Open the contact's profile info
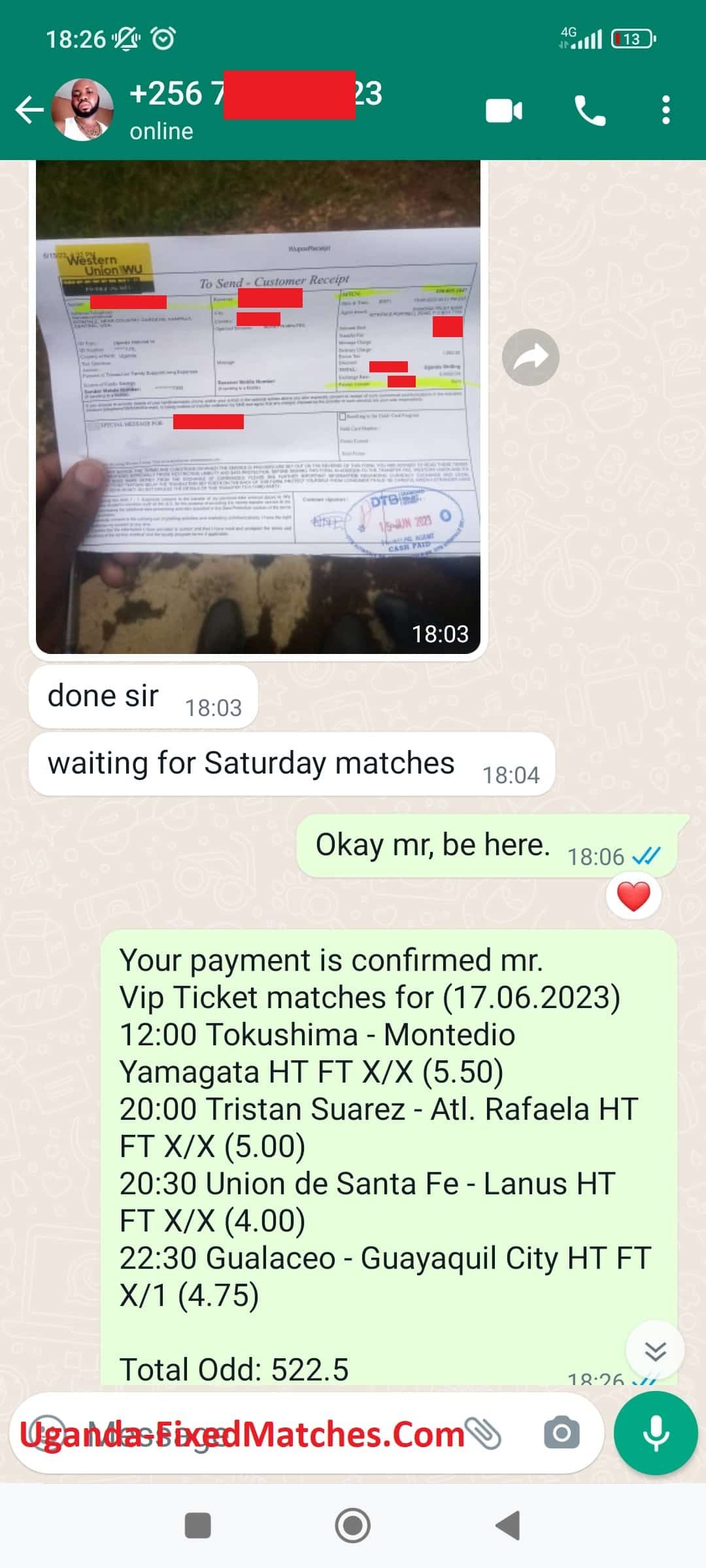706x1568 pixels. point(255,110)
